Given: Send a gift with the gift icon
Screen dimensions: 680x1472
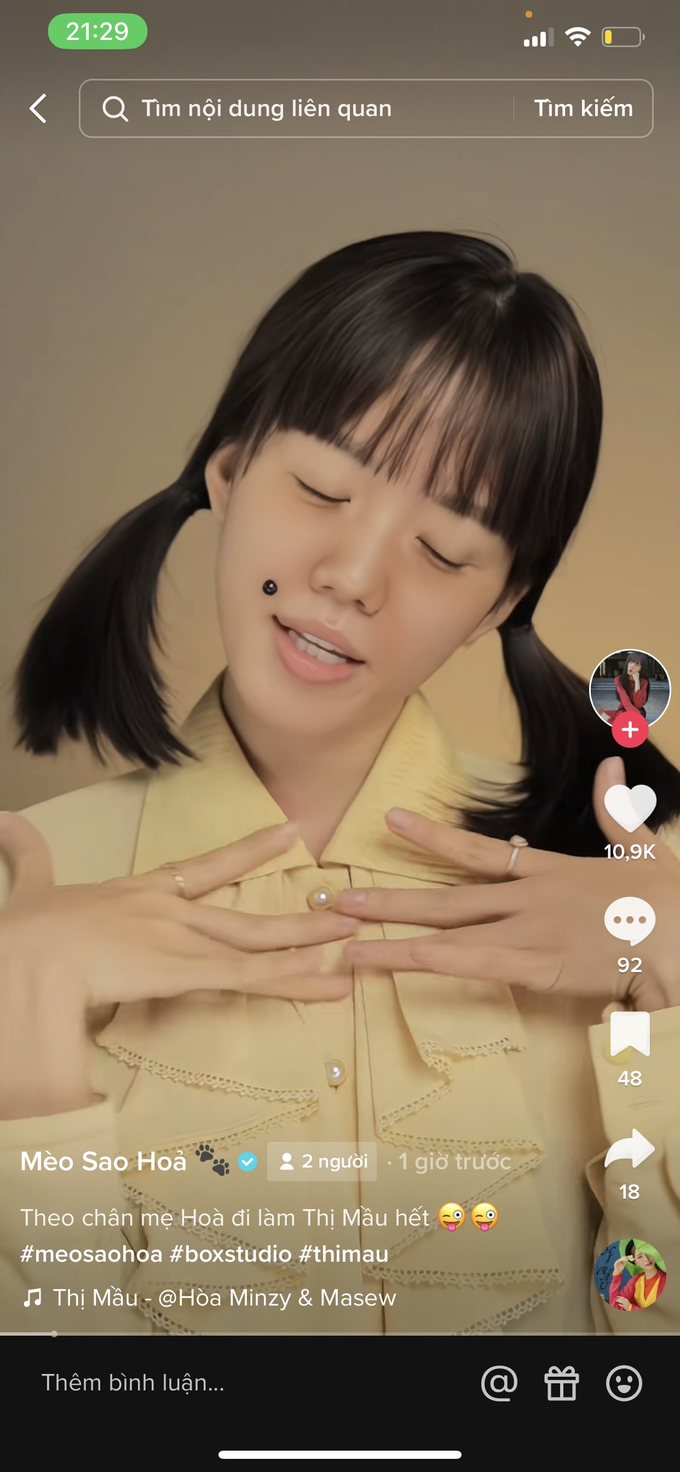Looking at the screenshot, I should pyautogui.click(x=561, y=1383).
